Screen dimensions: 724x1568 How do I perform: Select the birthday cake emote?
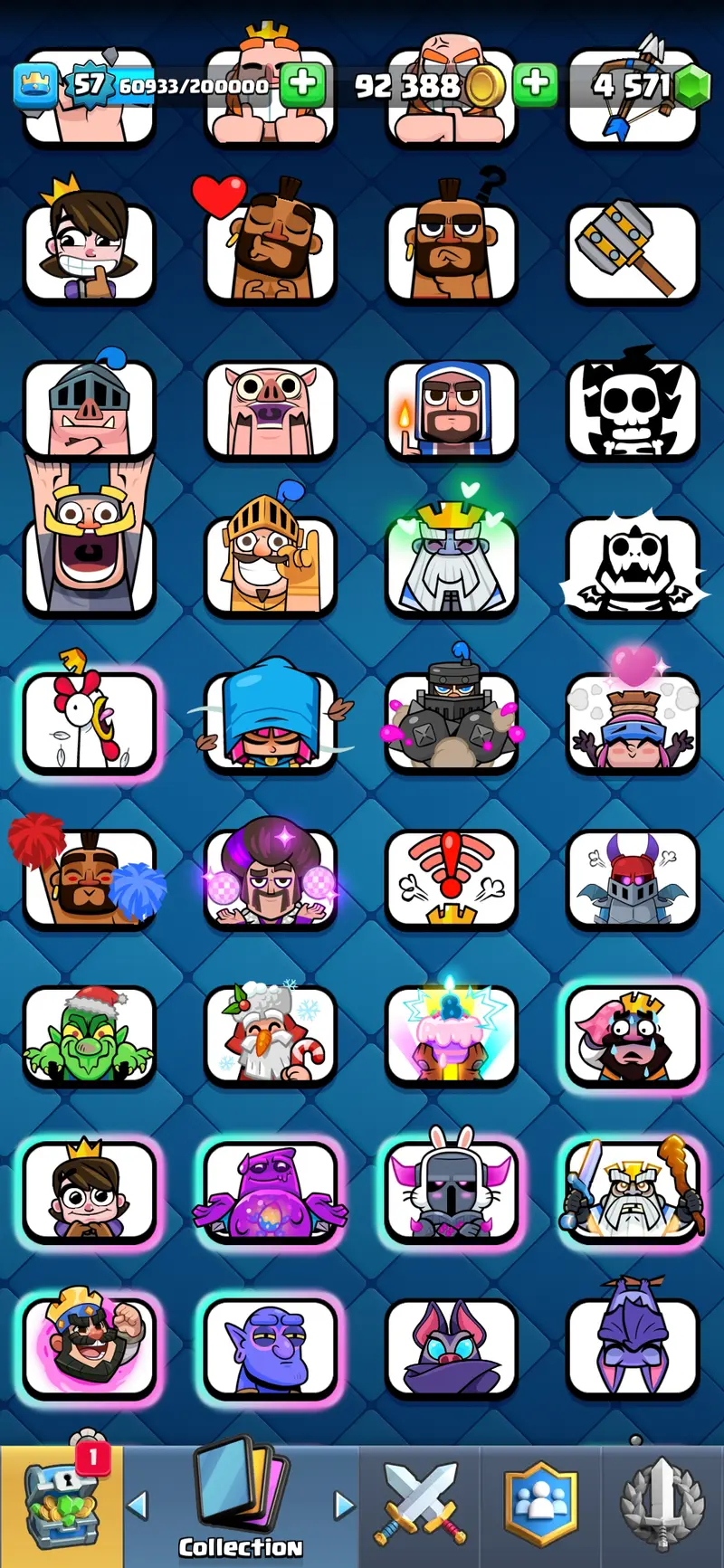click(x=451, y=1034)
